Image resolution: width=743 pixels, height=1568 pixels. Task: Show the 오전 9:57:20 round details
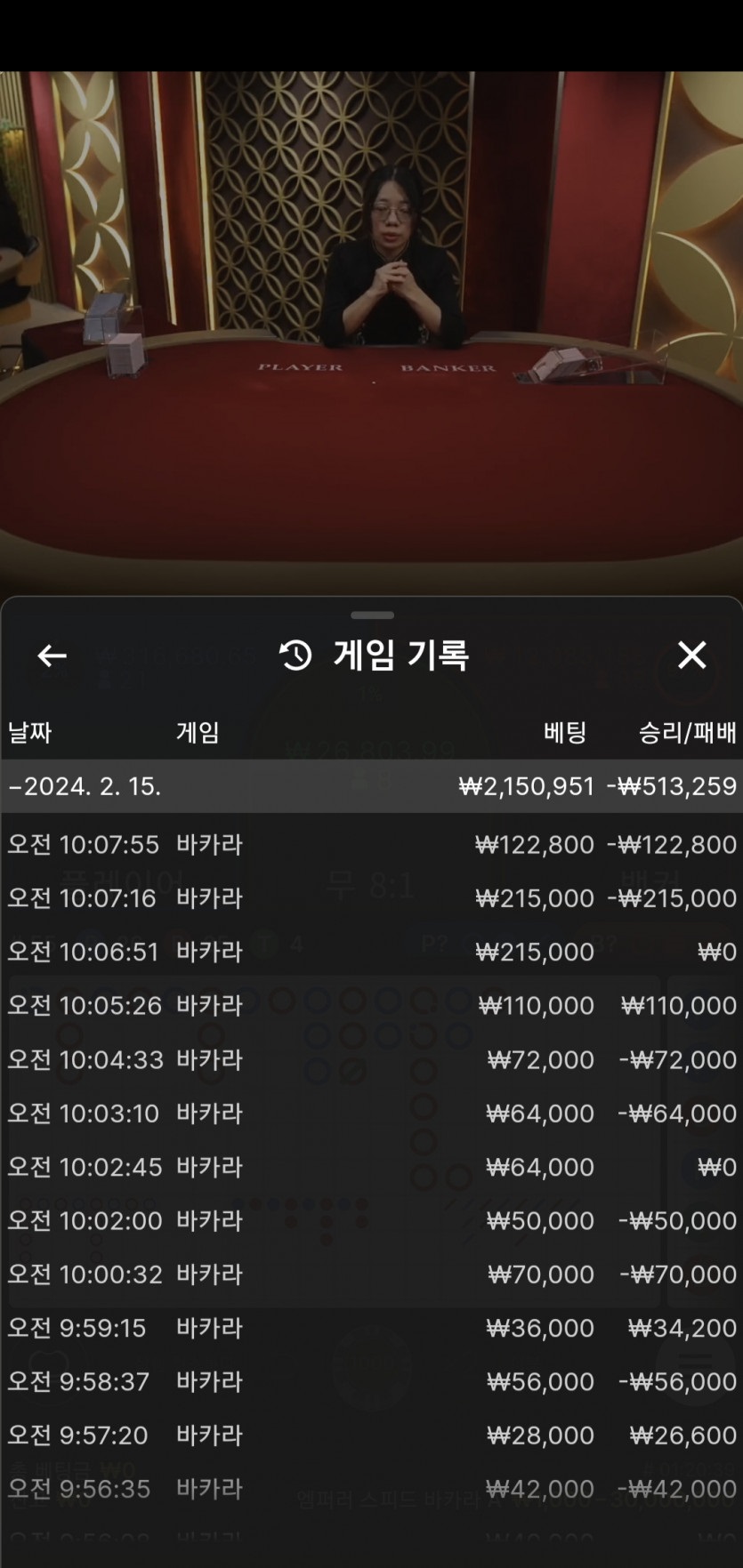(x=371, y=1435)
